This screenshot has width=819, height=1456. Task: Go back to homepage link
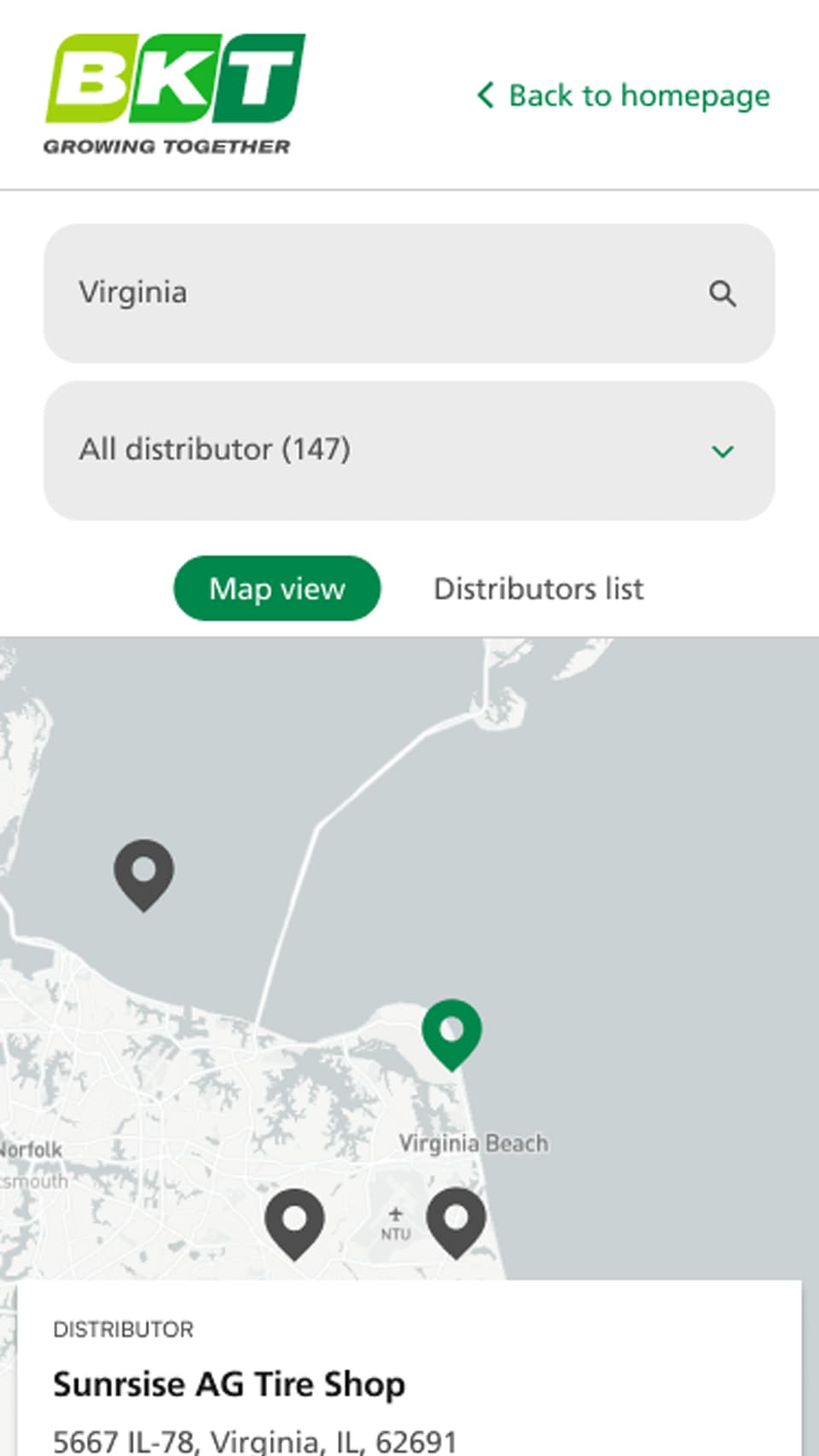(x=624, y=96)
